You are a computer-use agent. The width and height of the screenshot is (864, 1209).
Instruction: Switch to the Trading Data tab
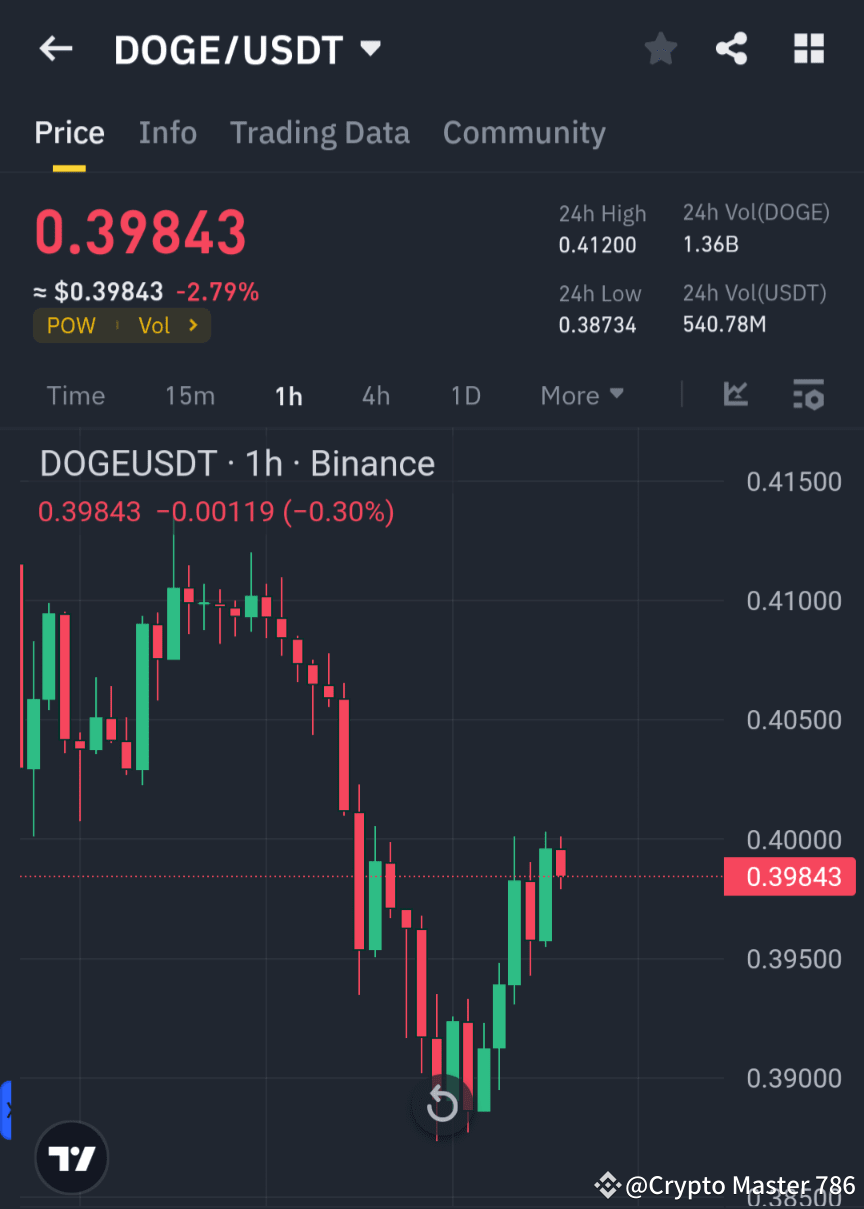click(x=320, y=132)
